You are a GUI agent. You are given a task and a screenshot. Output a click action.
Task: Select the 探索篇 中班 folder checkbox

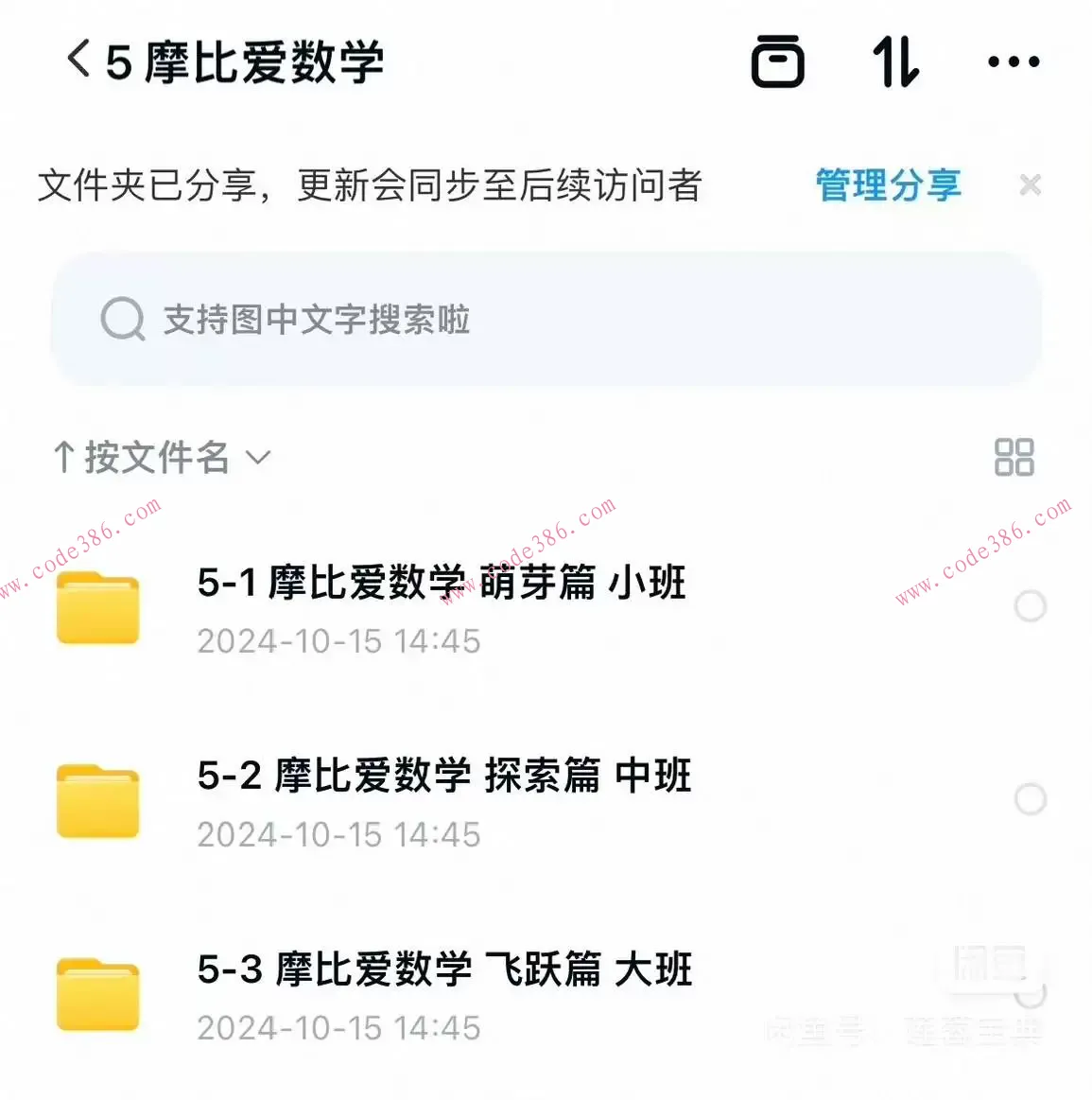1030,799
